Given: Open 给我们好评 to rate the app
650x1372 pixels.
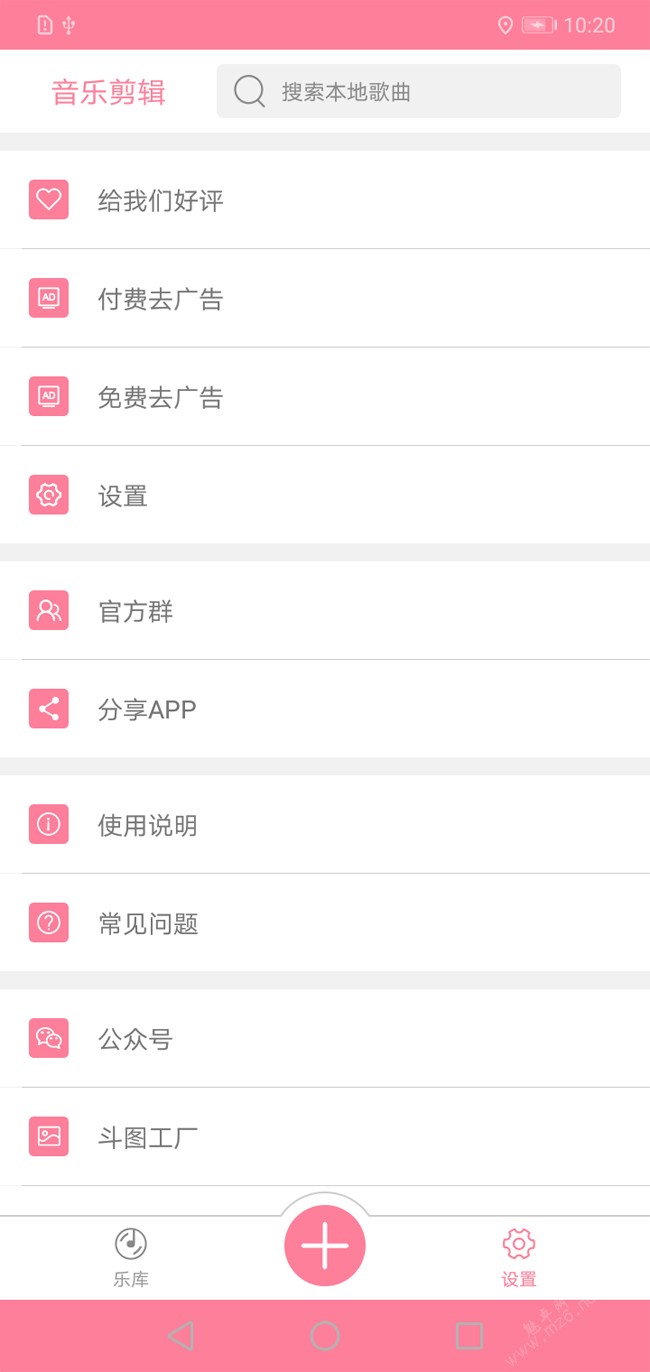Looking at the screenshot, I should click(325, 200).
